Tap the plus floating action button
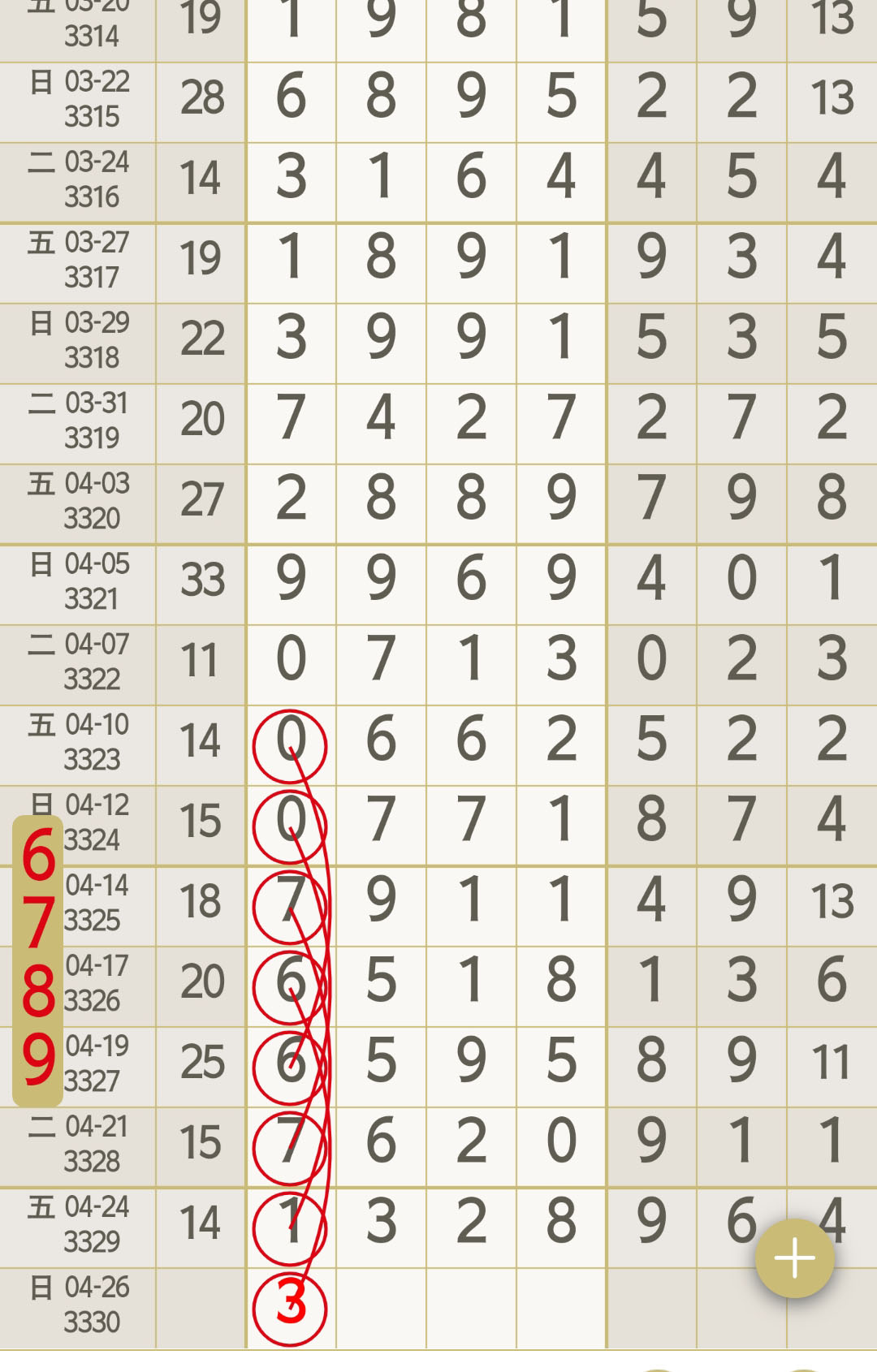The width and height of the screenshot is (877, 1372). coord(795,1258)
